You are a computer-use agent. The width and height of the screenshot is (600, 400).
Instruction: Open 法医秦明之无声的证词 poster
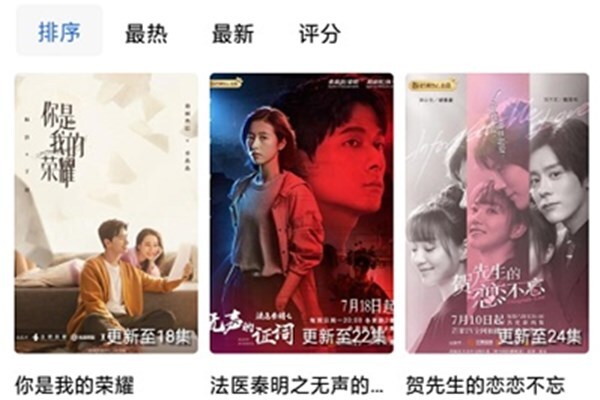(301, 213)
